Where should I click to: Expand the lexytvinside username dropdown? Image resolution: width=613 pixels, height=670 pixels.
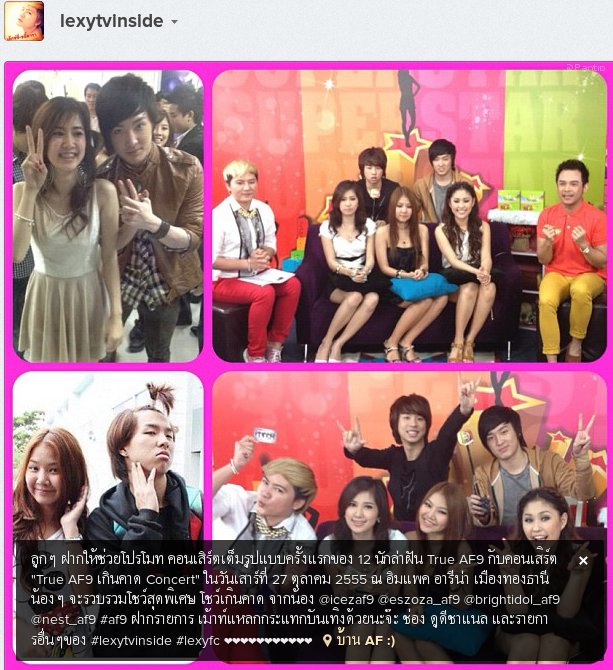(x=175, y=22)
